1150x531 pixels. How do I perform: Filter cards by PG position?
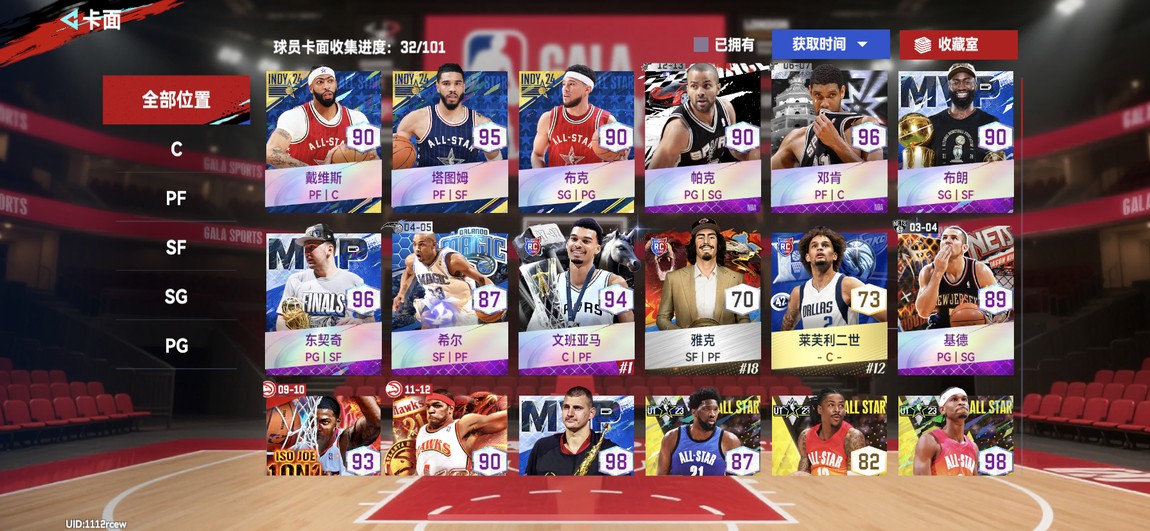pyautogui.click(x=176, y=345)
